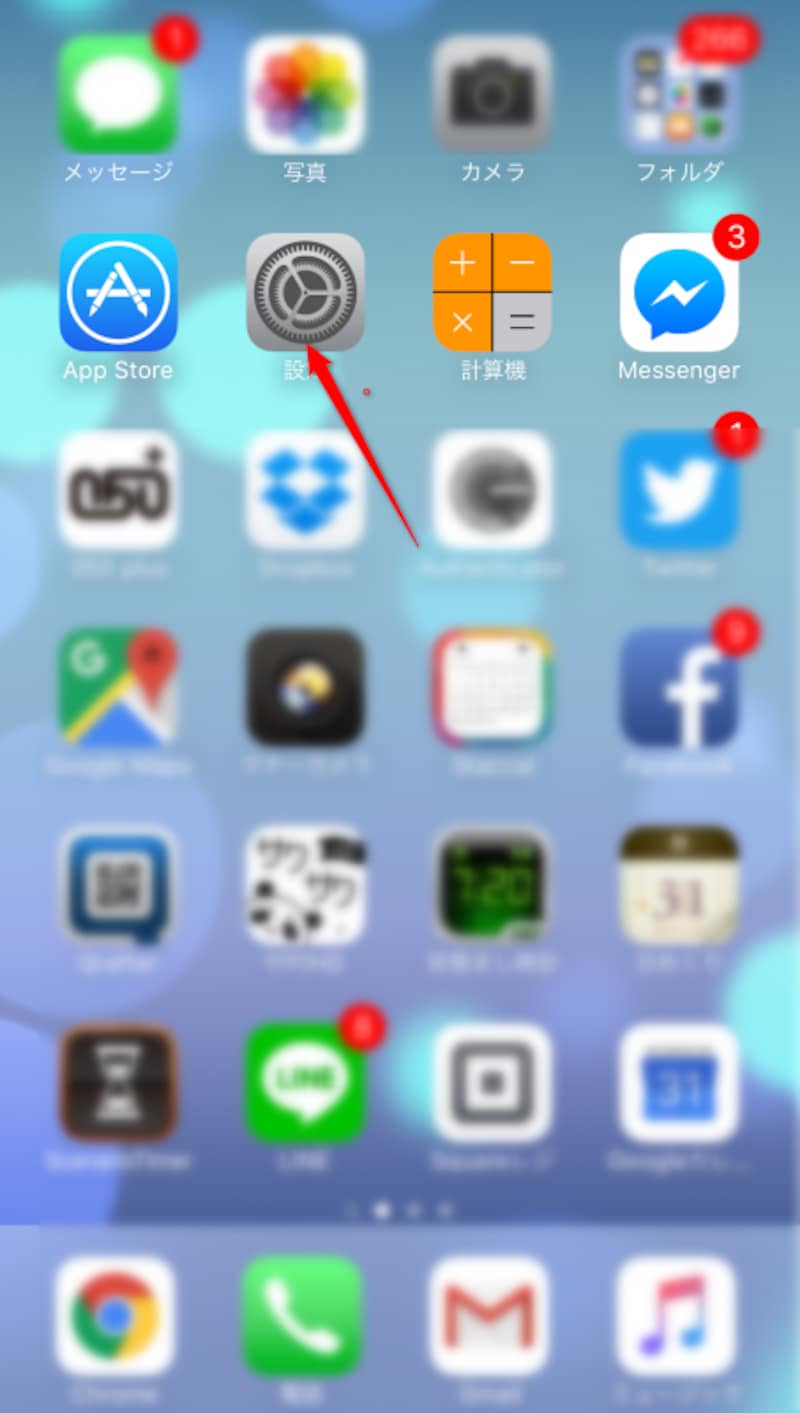Open the Dropbox app
Screen dimensions: 800x1413
(x=305, y=490)
